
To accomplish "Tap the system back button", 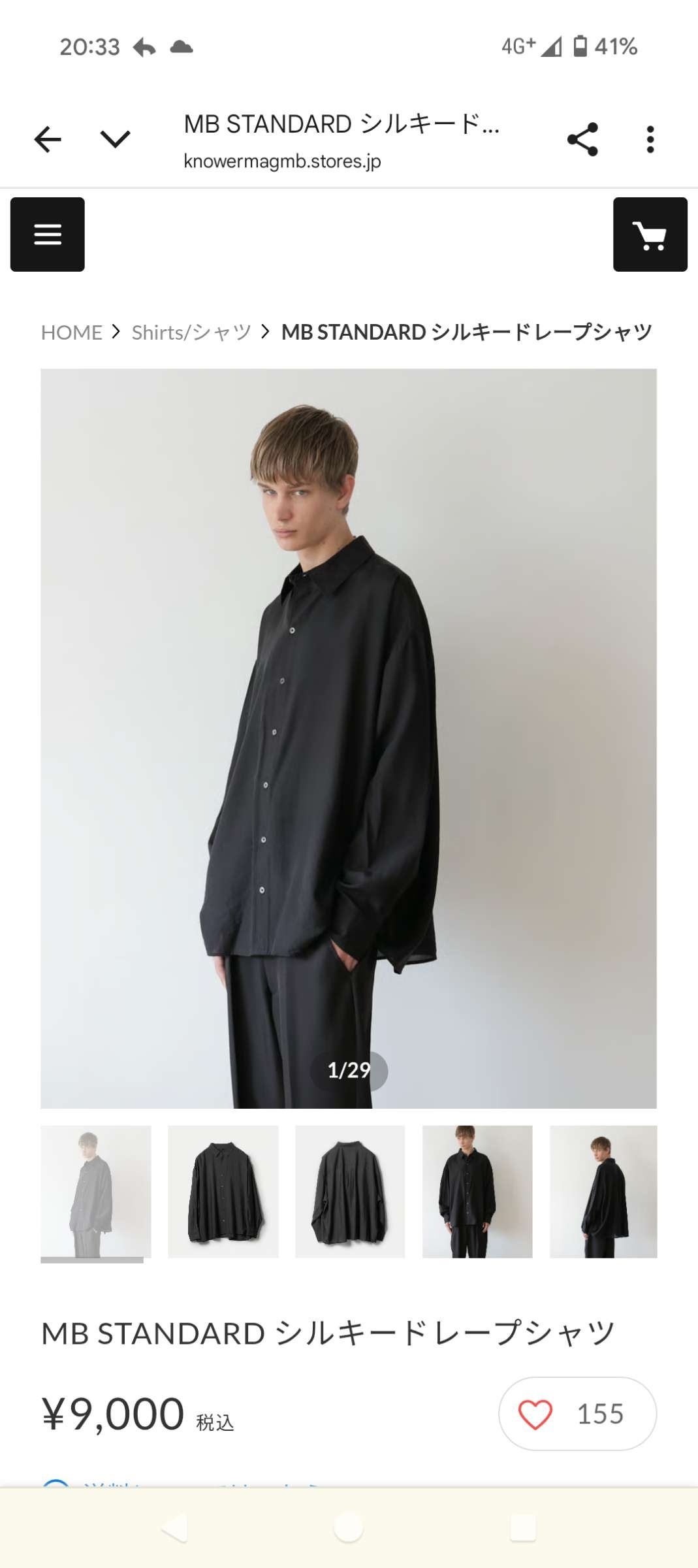I will click(175, 1528).
